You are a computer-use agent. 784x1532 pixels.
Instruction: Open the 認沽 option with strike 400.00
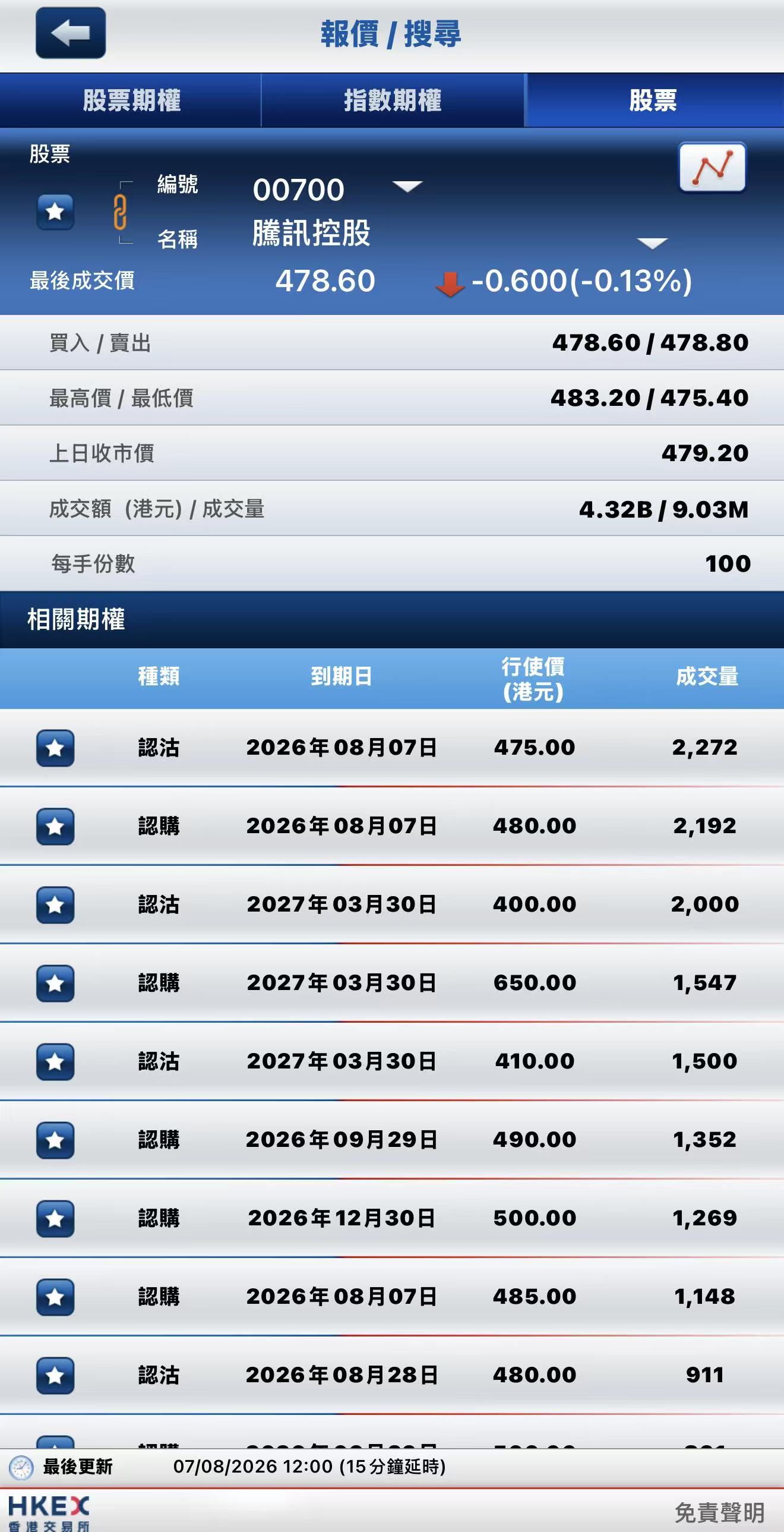[x=393, y=904]
